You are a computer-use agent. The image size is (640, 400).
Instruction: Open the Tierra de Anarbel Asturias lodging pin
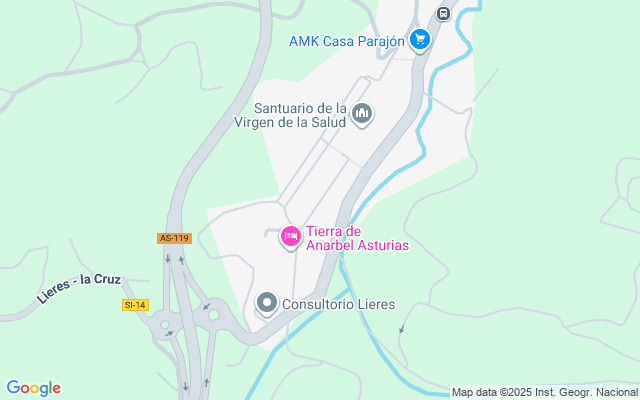(291, 237)
